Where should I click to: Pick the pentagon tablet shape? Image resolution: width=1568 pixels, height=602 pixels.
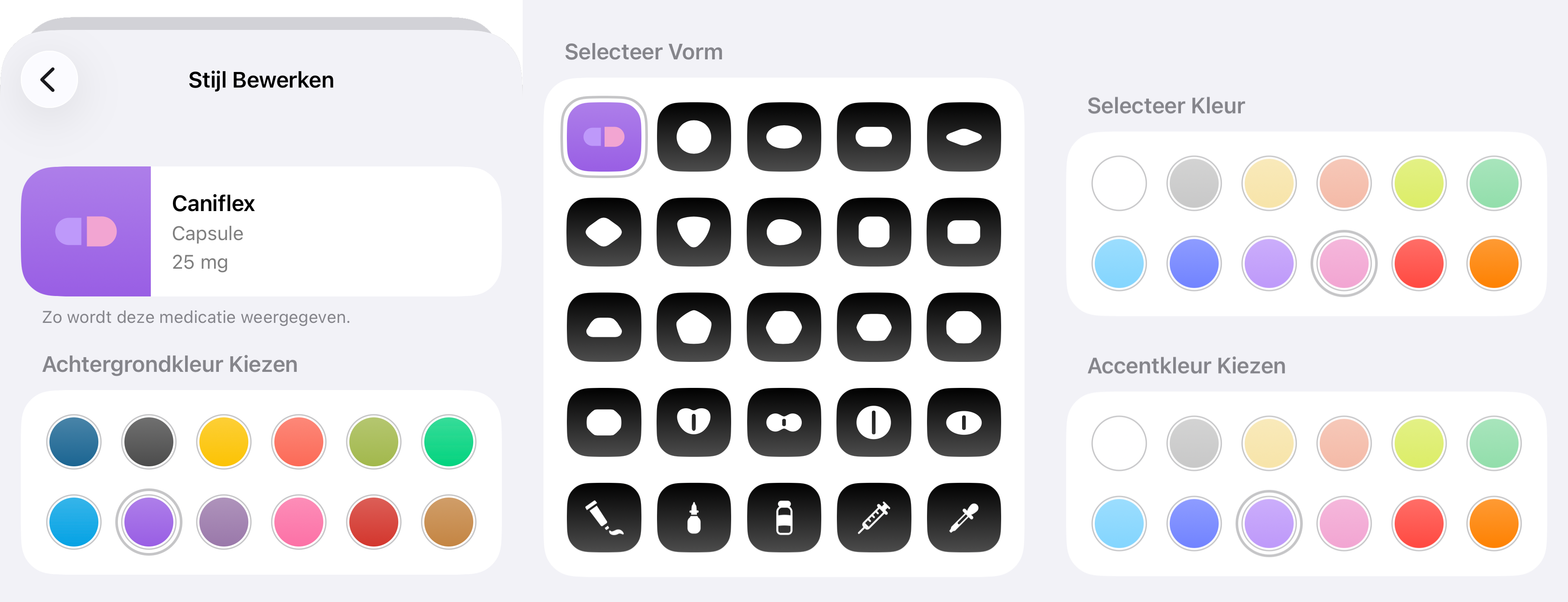[x=694, y=328]
